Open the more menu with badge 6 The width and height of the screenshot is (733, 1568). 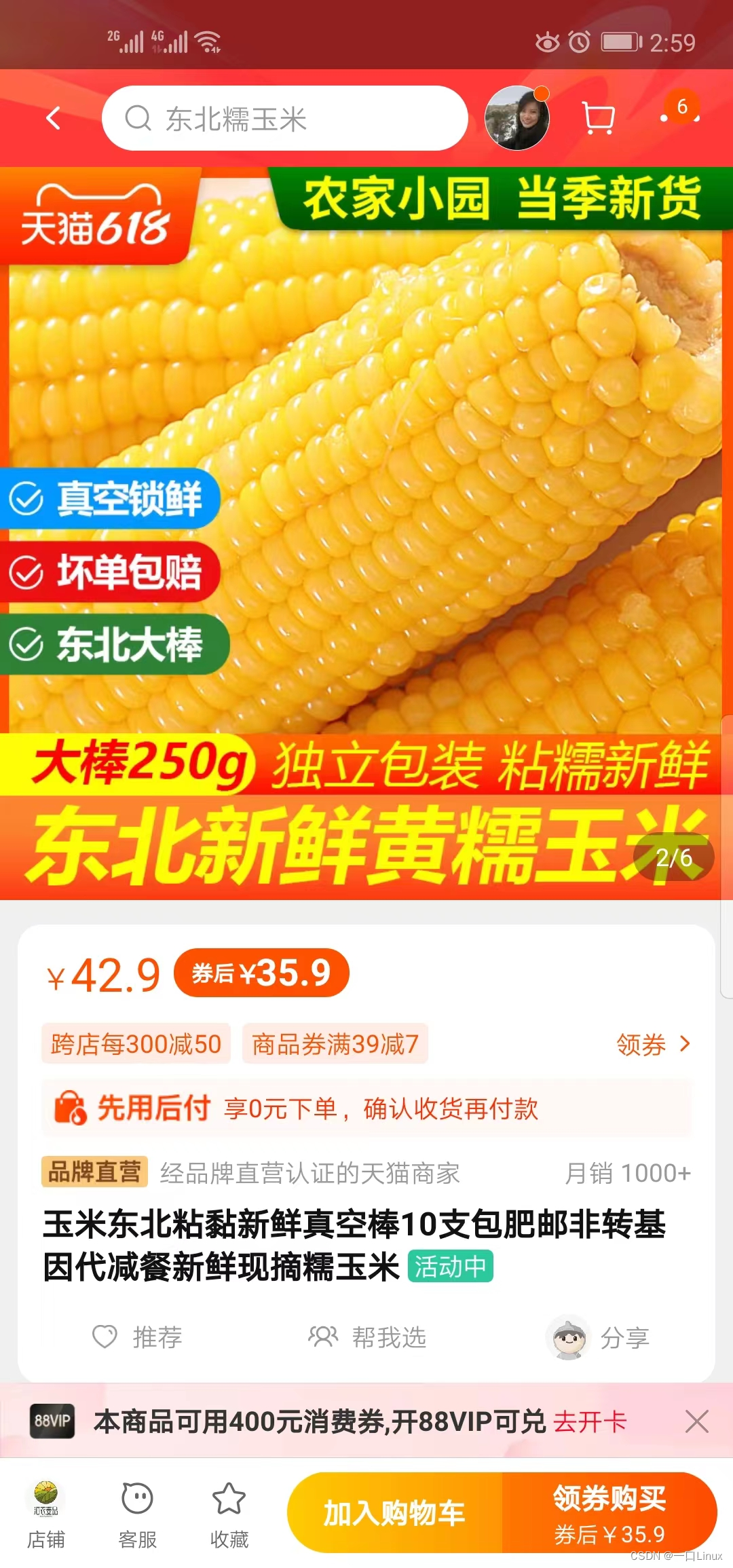[x=680, y=117]
